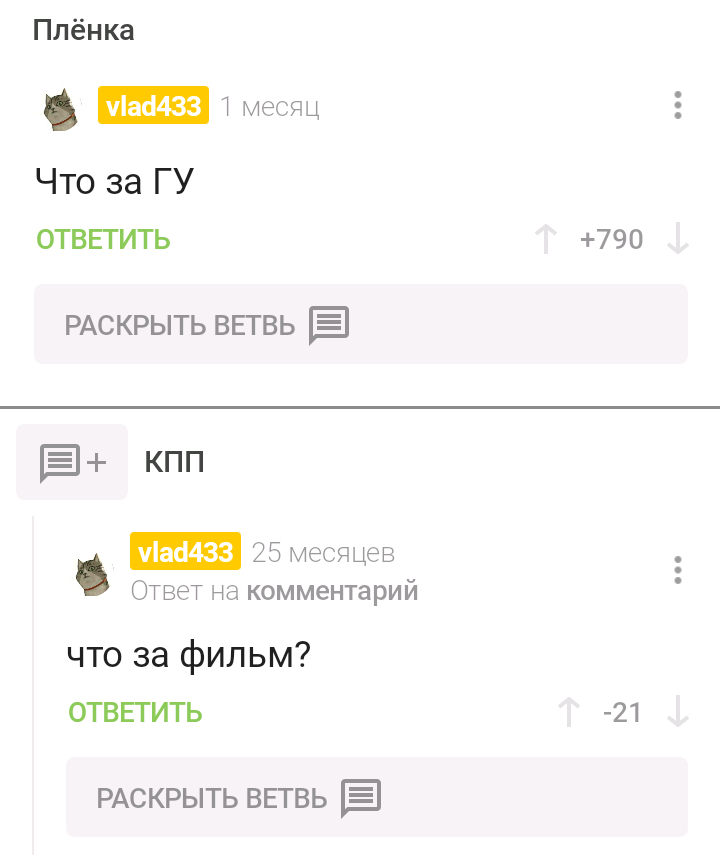Upvote the comment 'что за фильм?'
This screenshot has height=862, width=720.
(x=569, y=713)
